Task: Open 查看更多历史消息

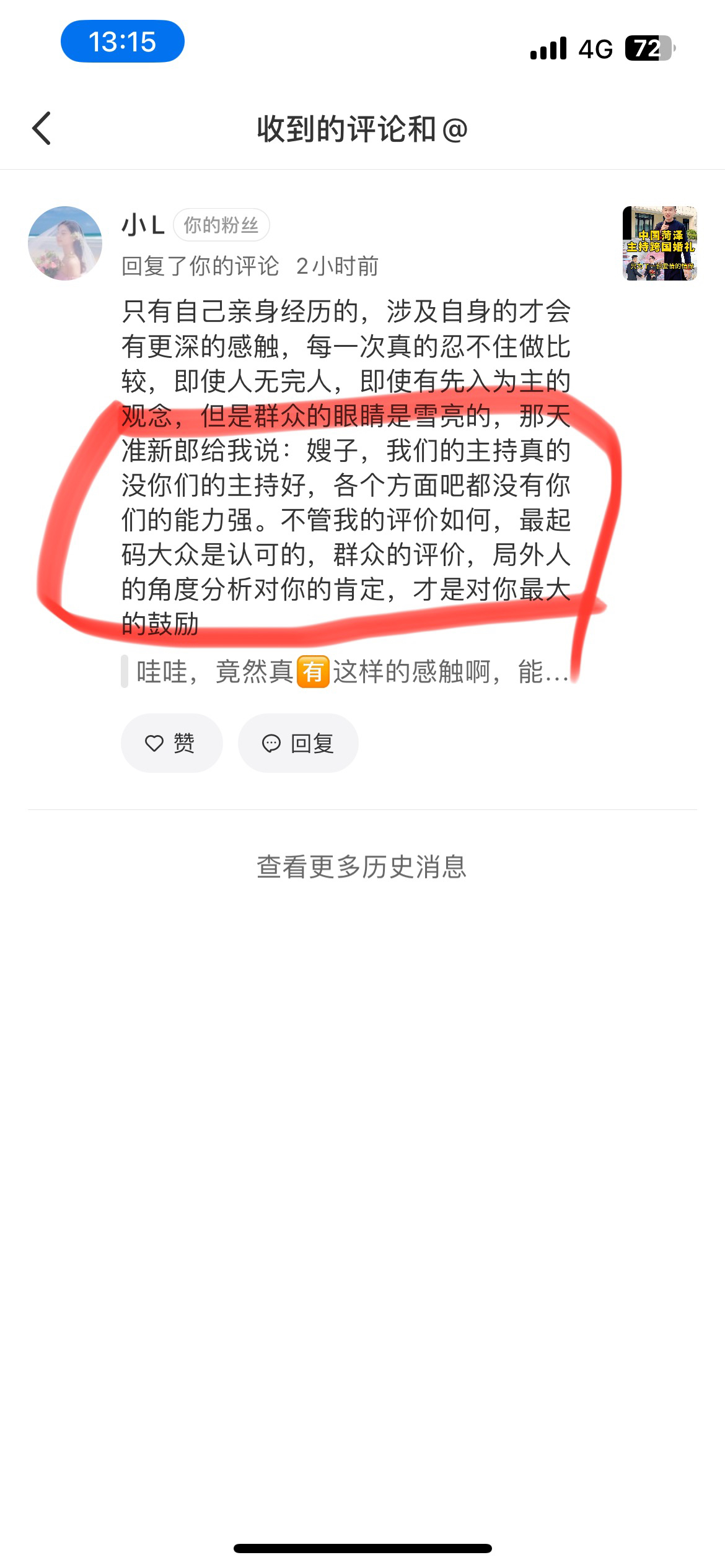Action: 362,867
